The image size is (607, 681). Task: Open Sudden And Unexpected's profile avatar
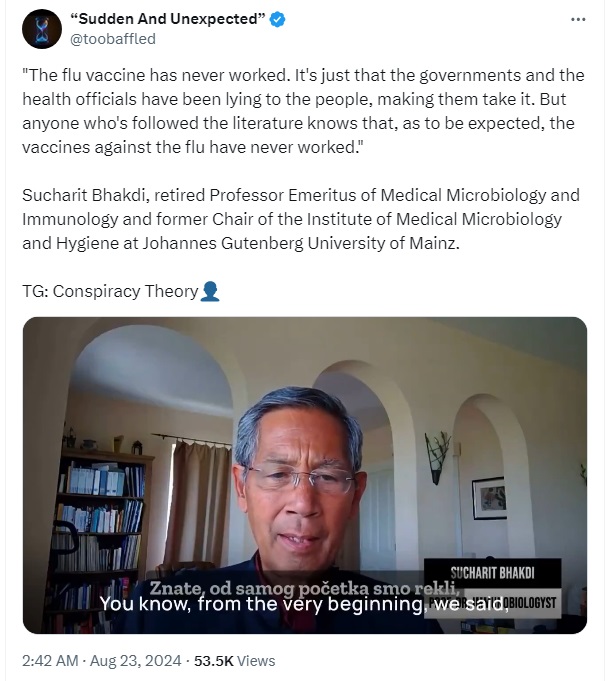pyautogui.click(x=41, y=29)
